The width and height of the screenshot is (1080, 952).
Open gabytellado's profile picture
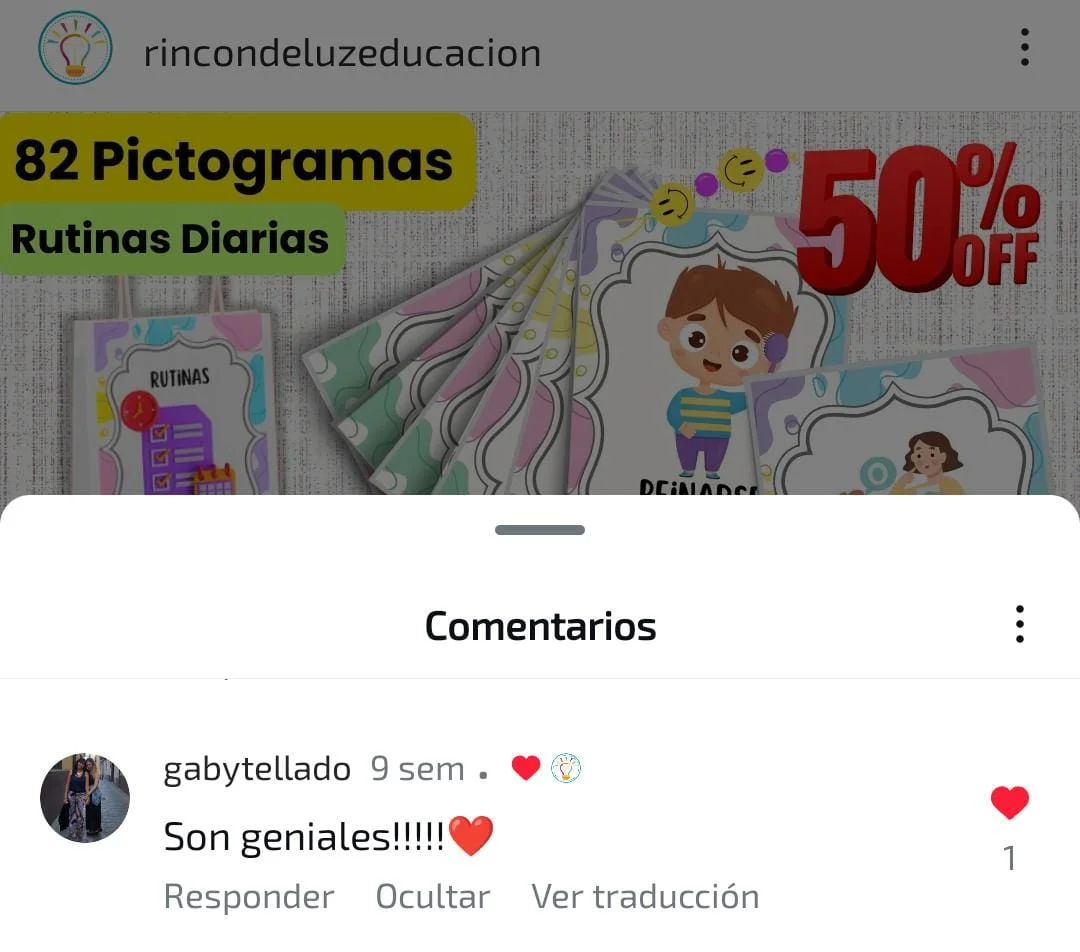(85, 797)
